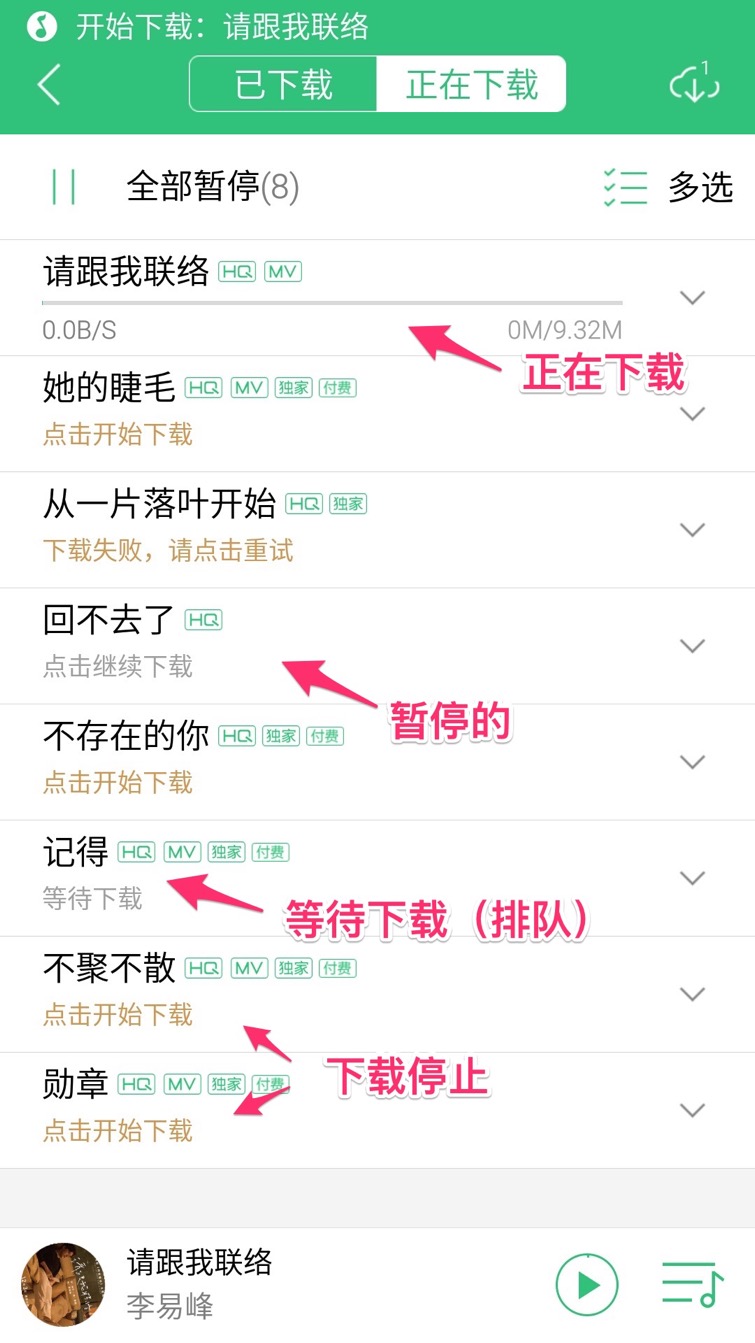This screenshot has width=755, height=1343.
Task: Start downloading 她的睫毛
Action: tap(118, 434)
